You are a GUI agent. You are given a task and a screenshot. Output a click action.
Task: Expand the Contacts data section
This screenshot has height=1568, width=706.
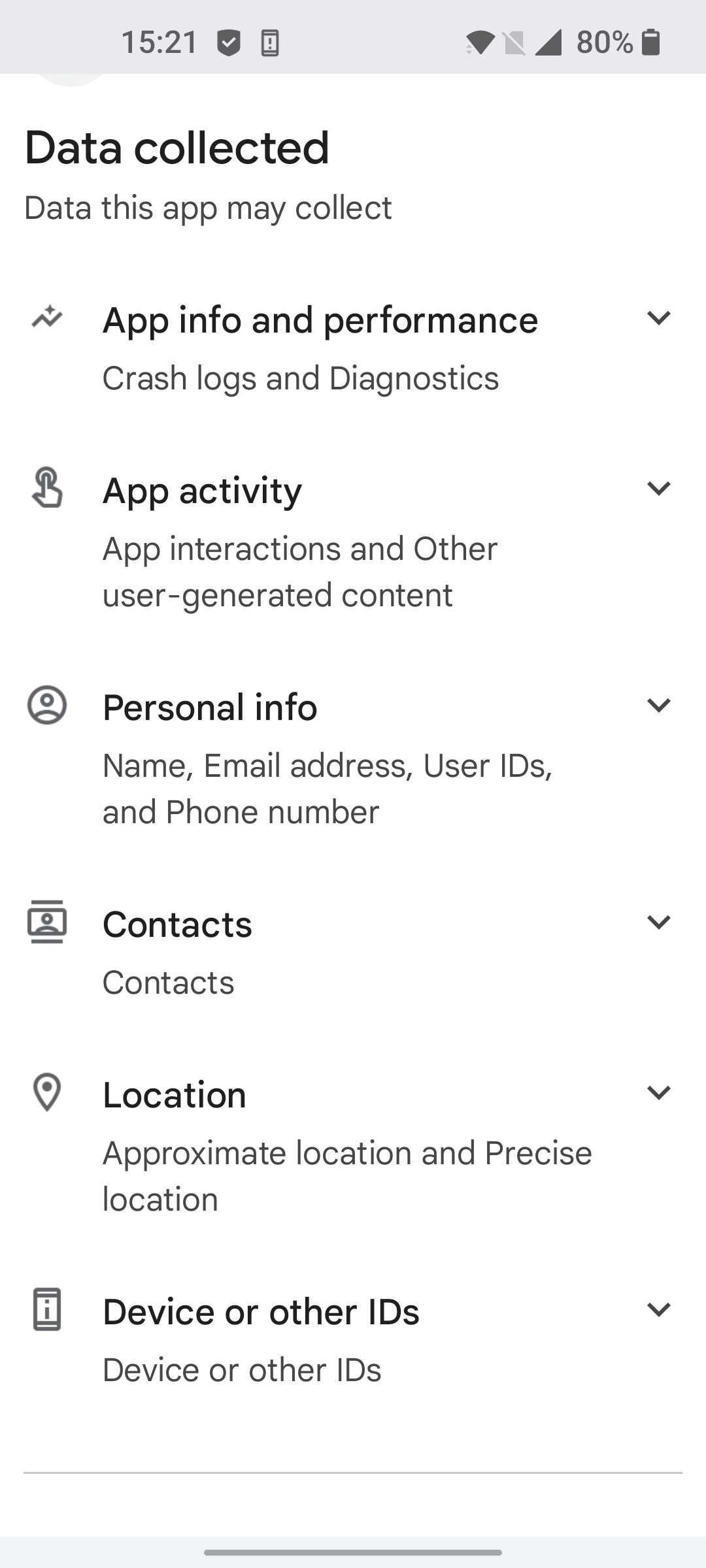658,923
